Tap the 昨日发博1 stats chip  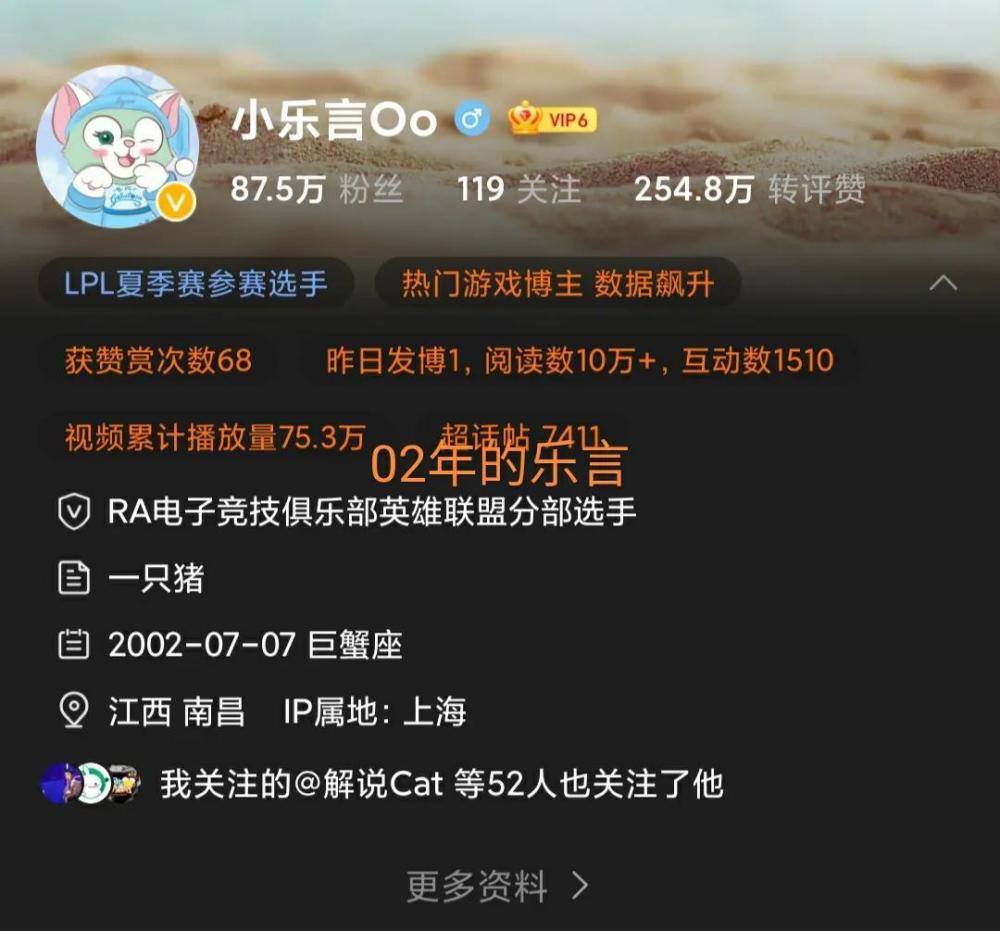pyautogui.click(x=580, y=360)
